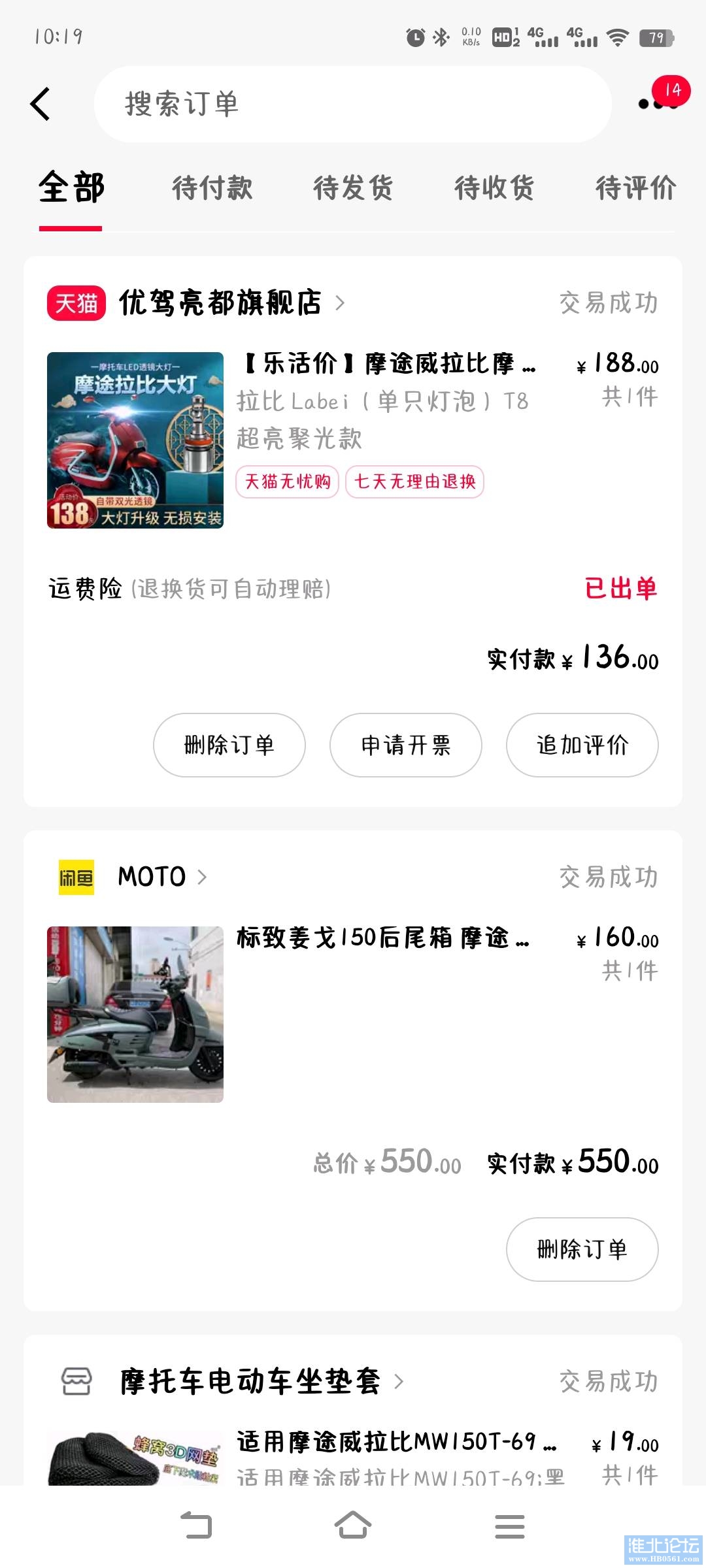Screen dimensions: 706x1568
Task: Open the 优驾亮都旗舰店 store page
Action: 220,303
